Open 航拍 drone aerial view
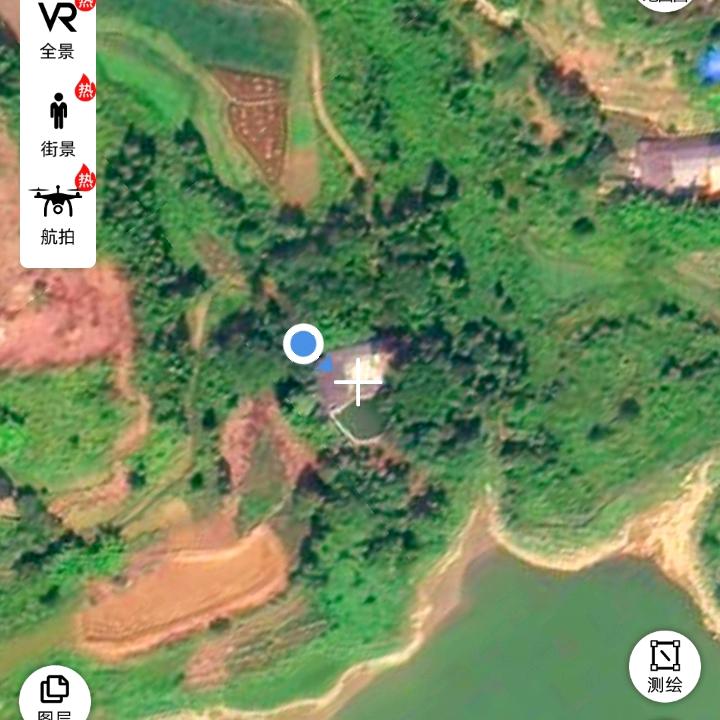This screenshot has height=720, width=720. (x=58, y=213)
